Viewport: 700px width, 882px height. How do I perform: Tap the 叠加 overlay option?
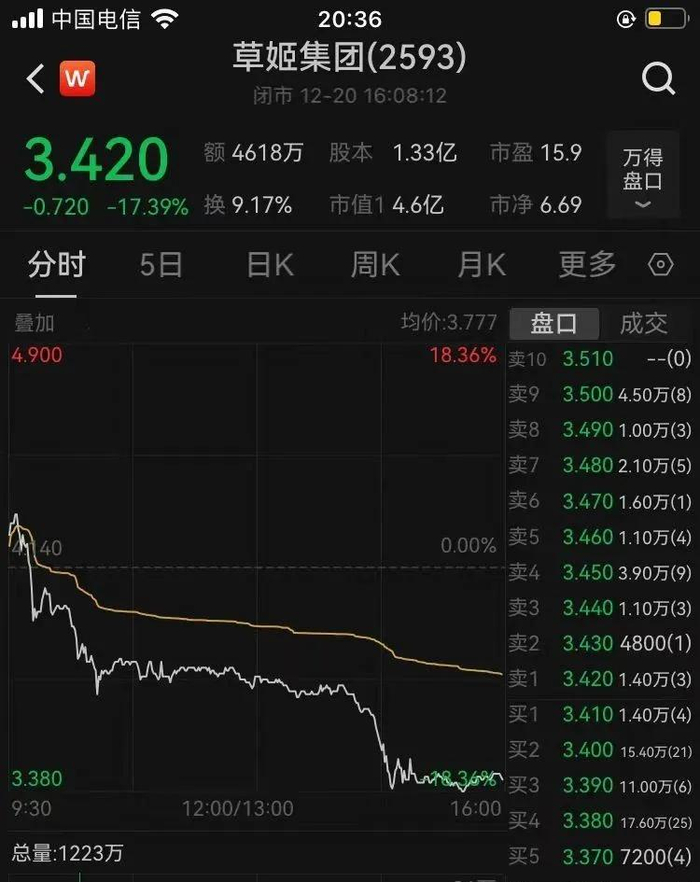pos(34,323)
